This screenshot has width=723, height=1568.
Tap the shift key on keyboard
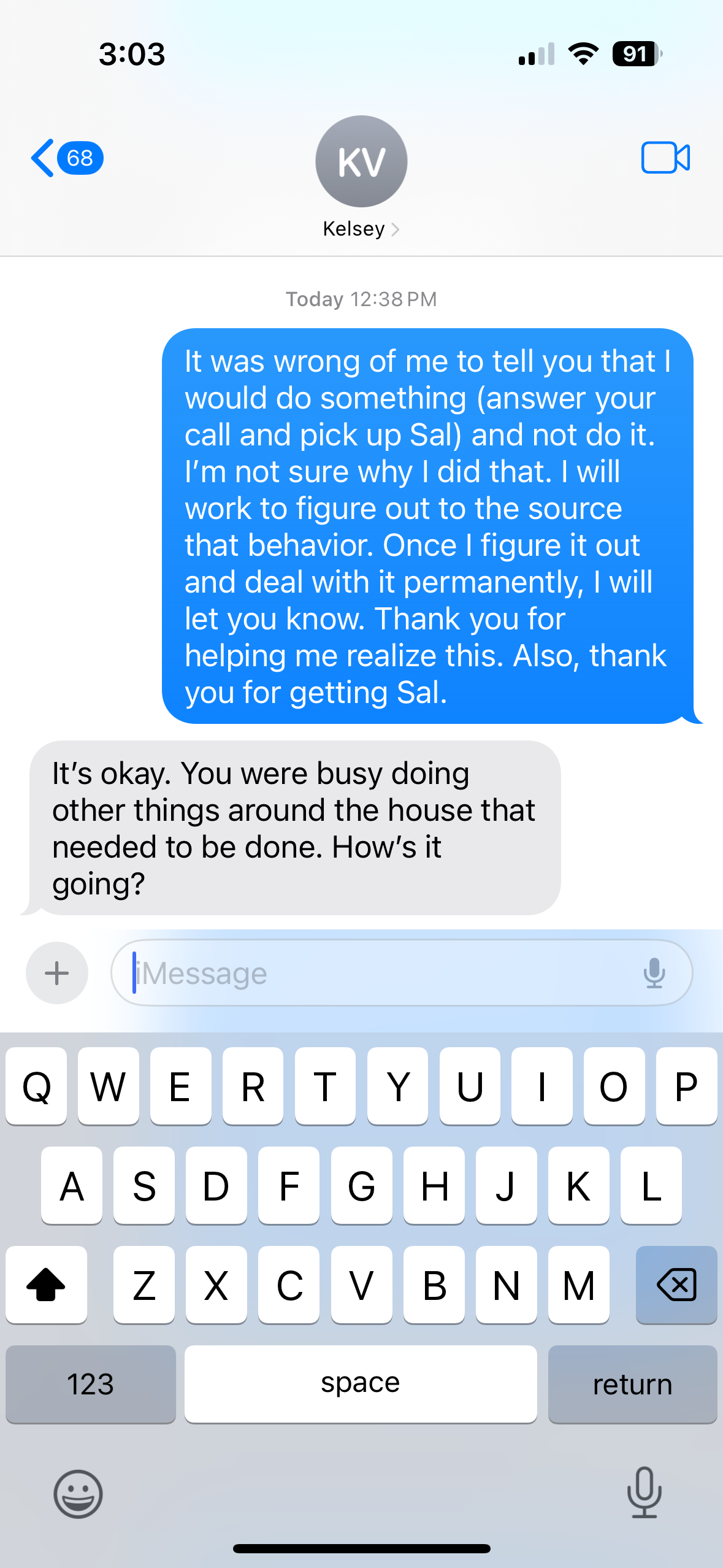tap(47, 1285)
